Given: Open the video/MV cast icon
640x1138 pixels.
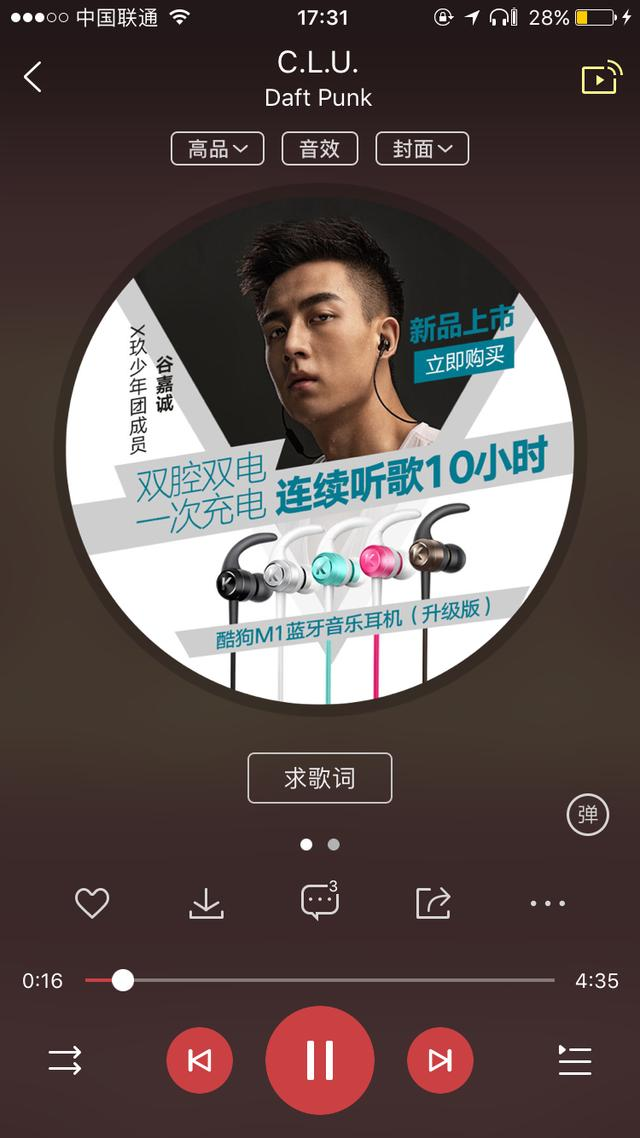Looking at the screenshot, I should (x=601, y=79).
